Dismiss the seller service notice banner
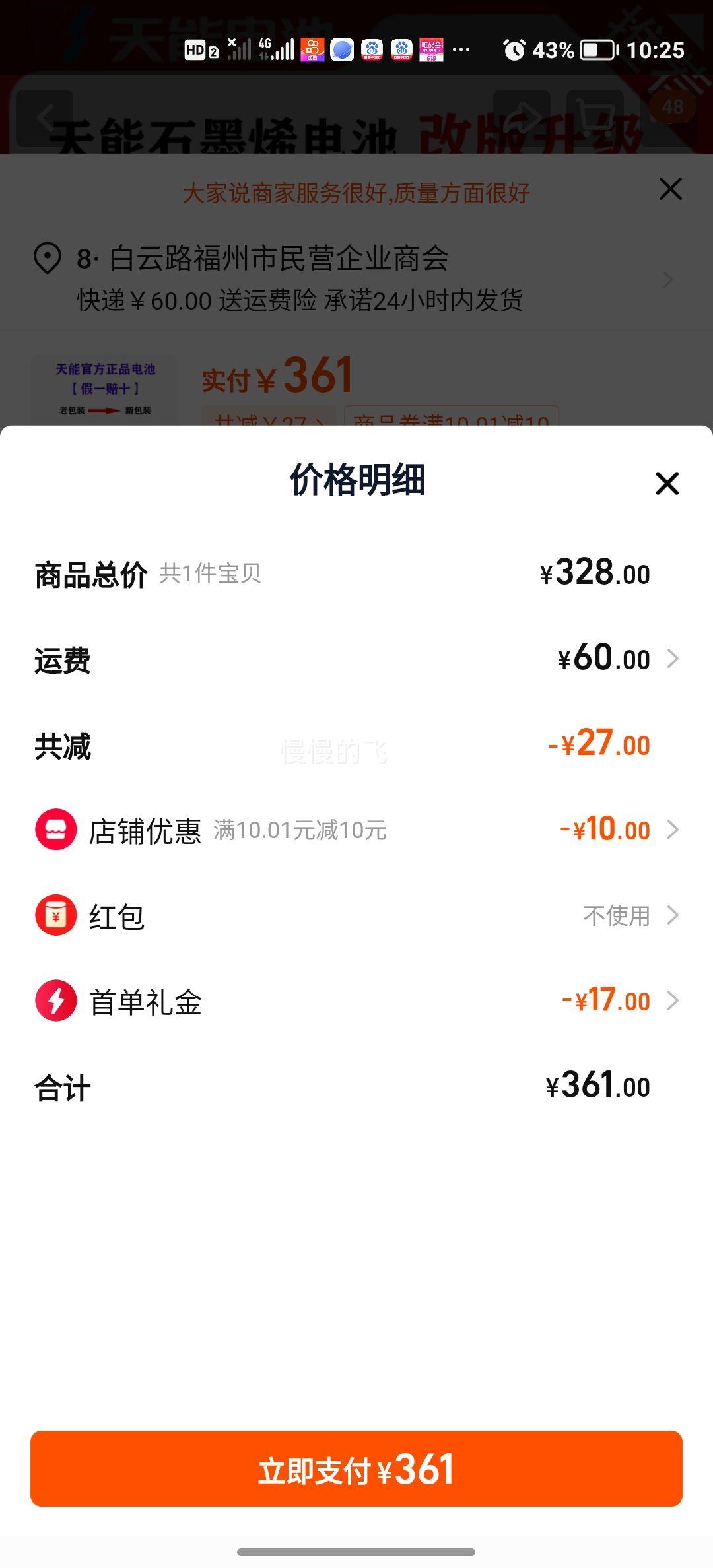The height and width of the screenshot is (1568, 713). click(x=669, y=189)
